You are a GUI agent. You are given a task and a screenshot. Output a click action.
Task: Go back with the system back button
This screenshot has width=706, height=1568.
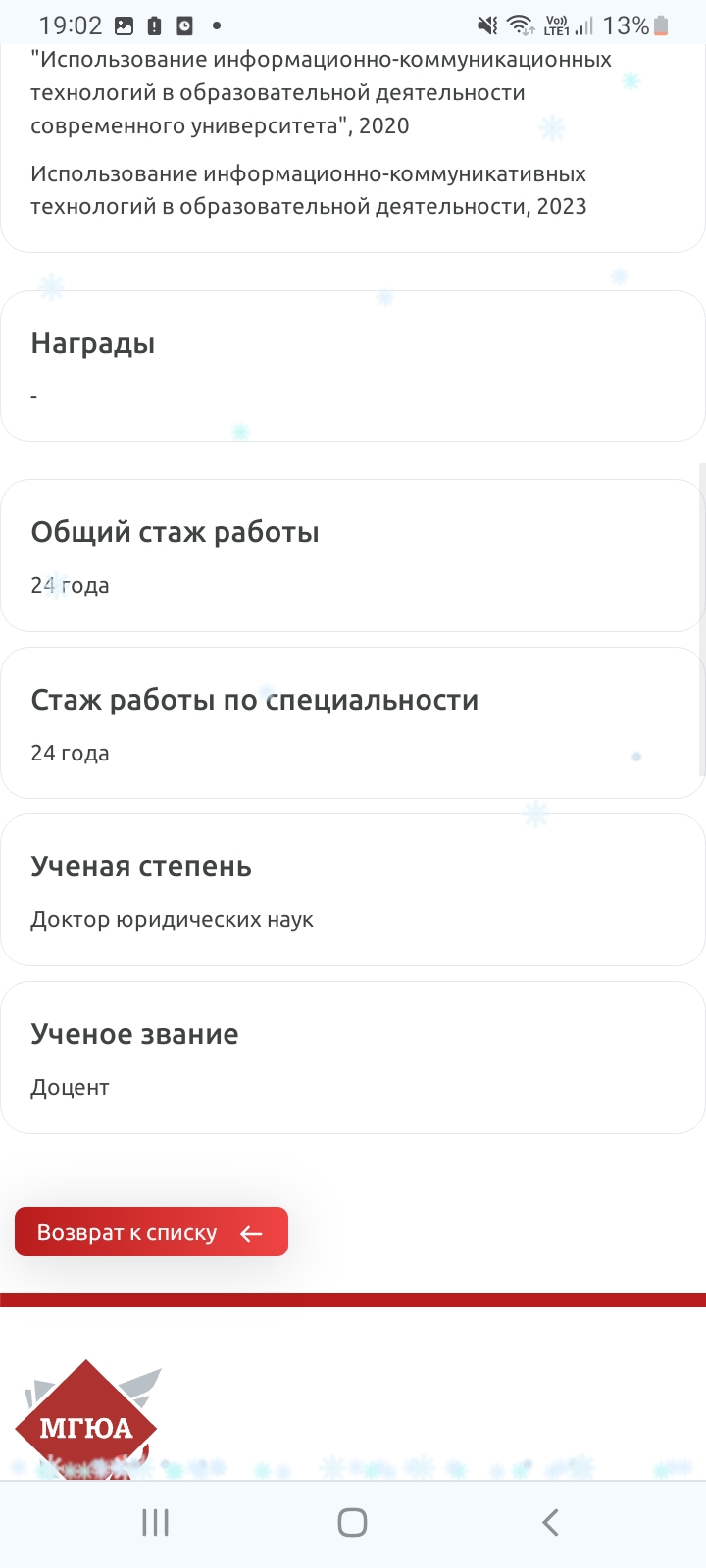click(550, 1522)
